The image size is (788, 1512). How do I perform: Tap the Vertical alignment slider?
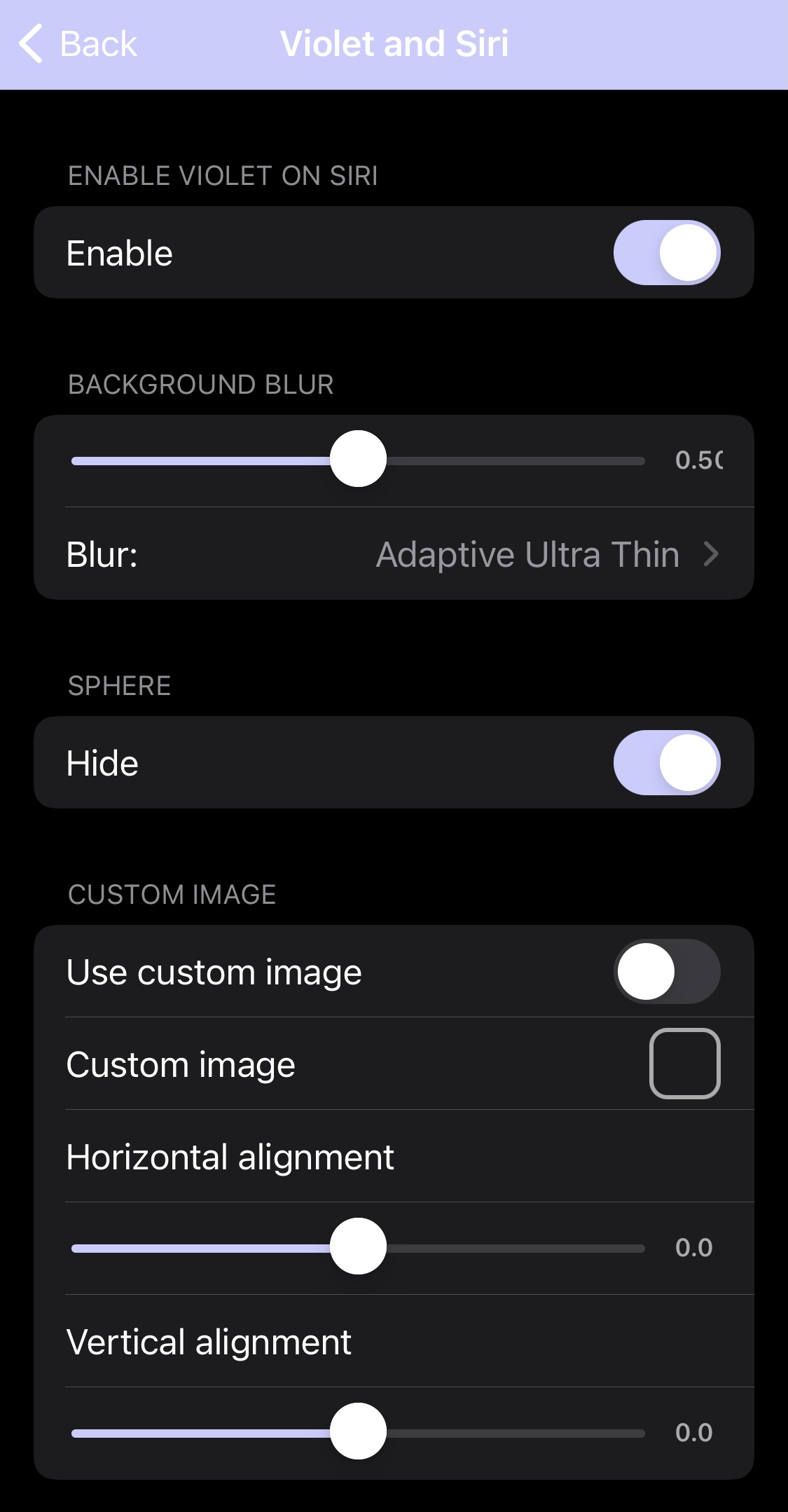[x=358, y=1433]
